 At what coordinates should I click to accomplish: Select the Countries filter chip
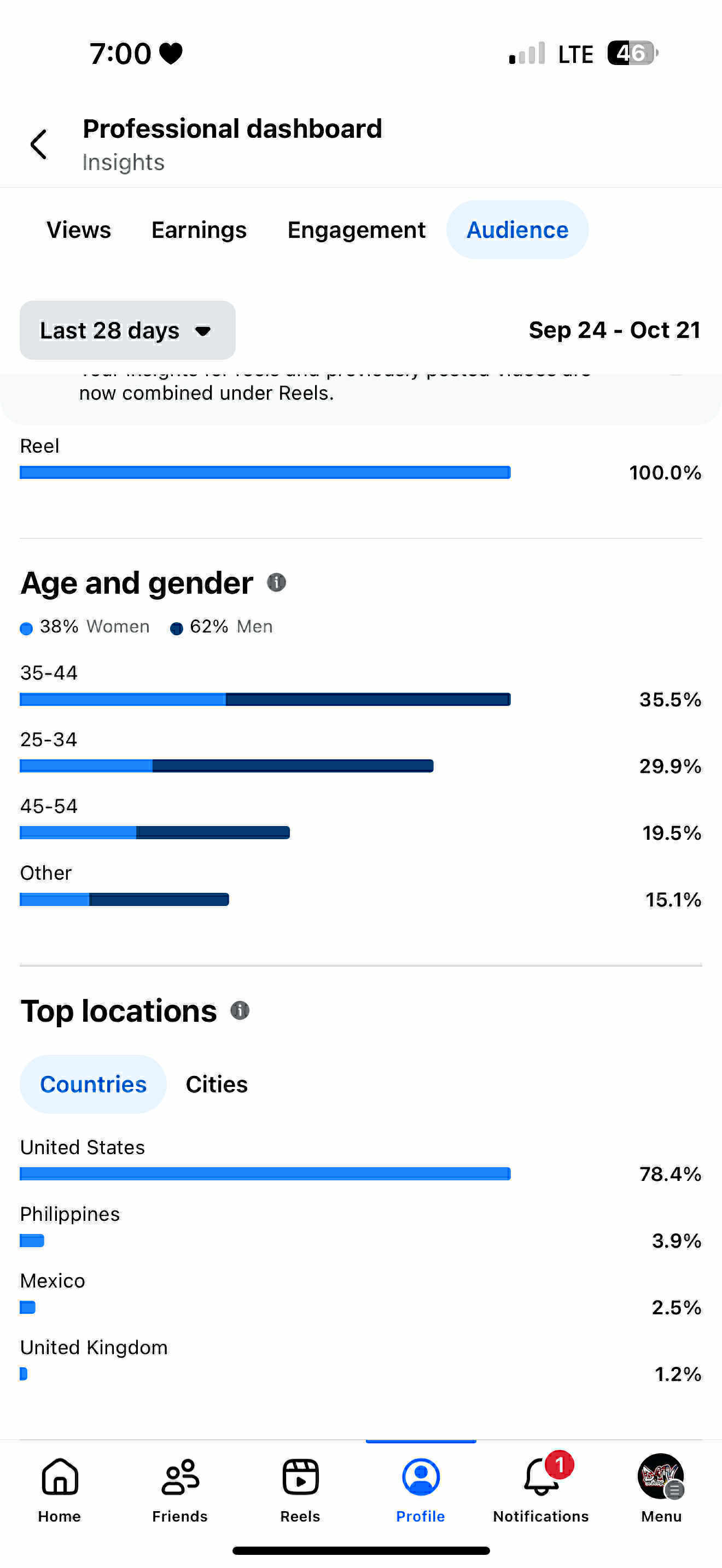point(93,1084)
